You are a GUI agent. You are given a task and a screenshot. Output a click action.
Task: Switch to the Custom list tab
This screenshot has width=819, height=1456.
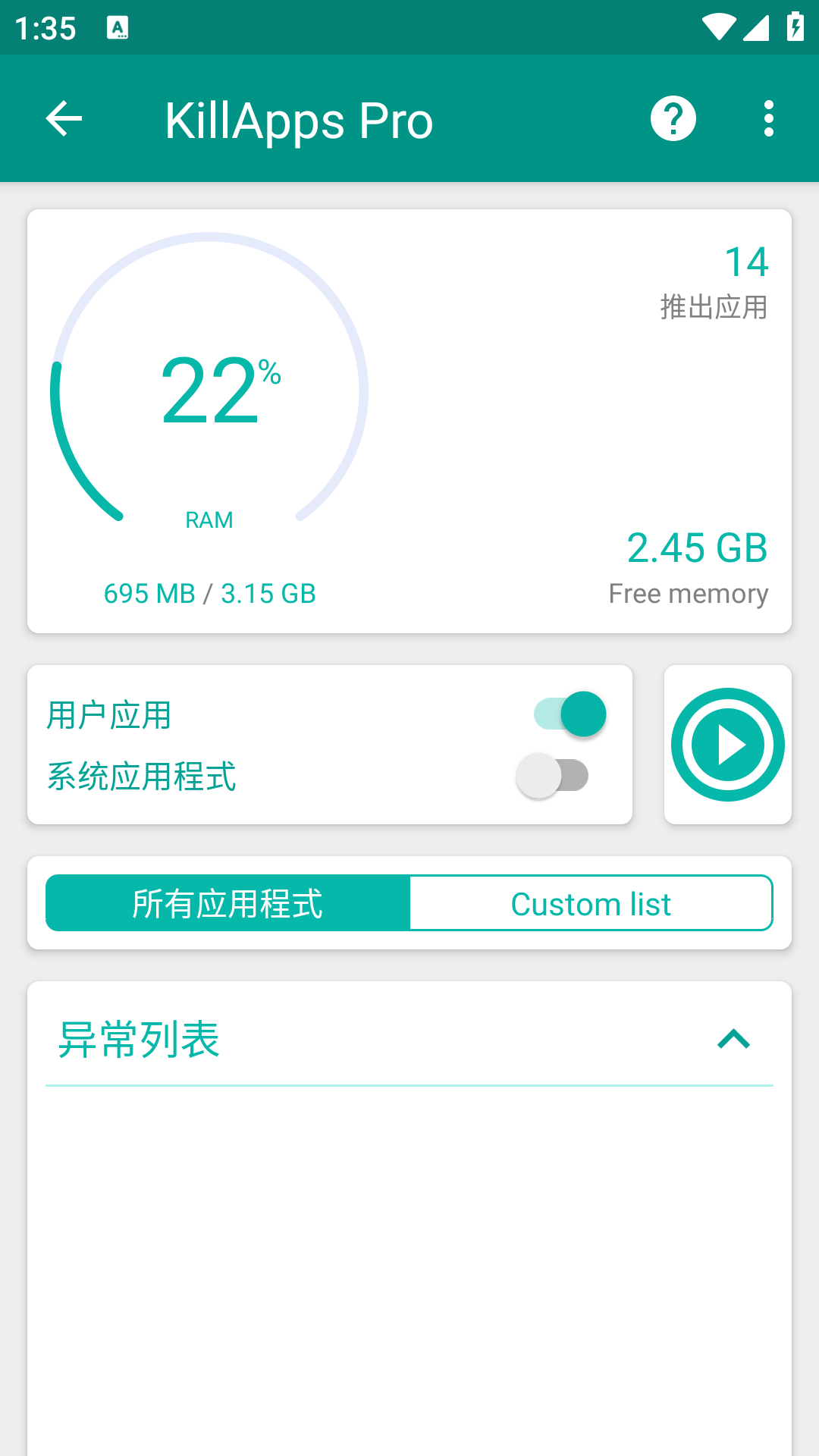(x=591, y=902)
